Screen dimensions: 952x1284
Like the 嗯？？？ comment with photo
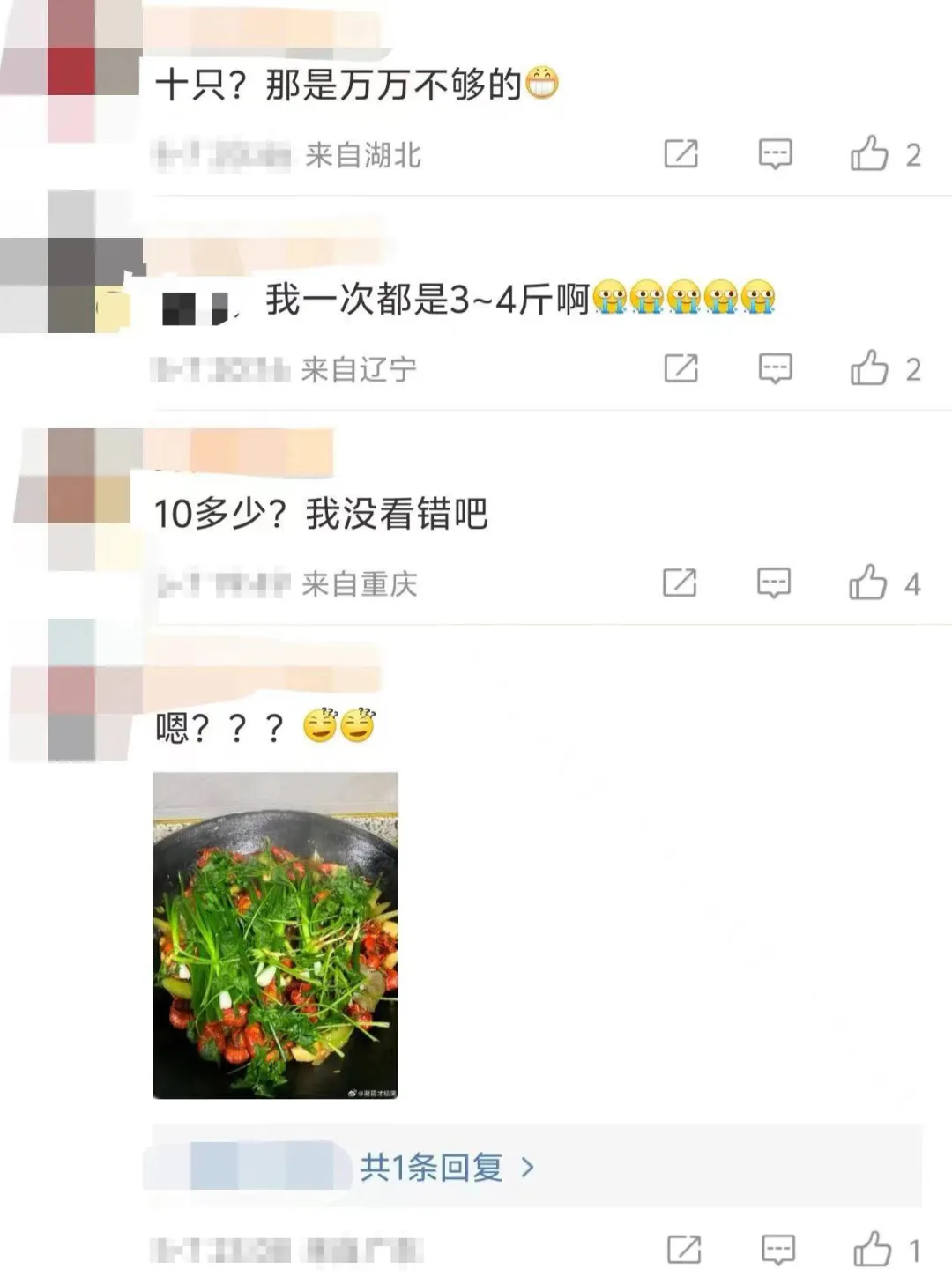873,1250
